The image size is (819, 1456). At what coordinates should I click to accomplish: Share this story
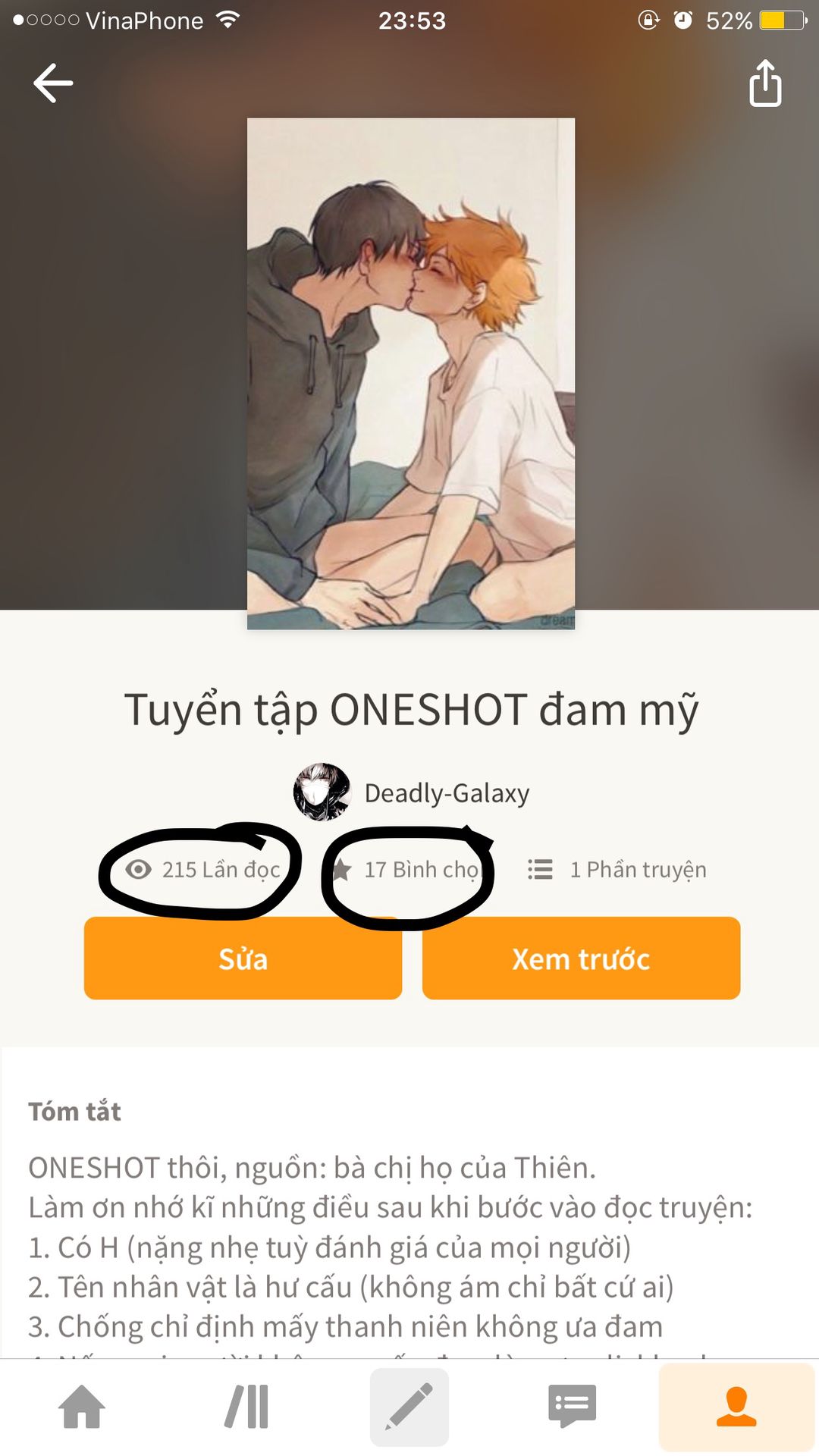(x=765, y=83)
